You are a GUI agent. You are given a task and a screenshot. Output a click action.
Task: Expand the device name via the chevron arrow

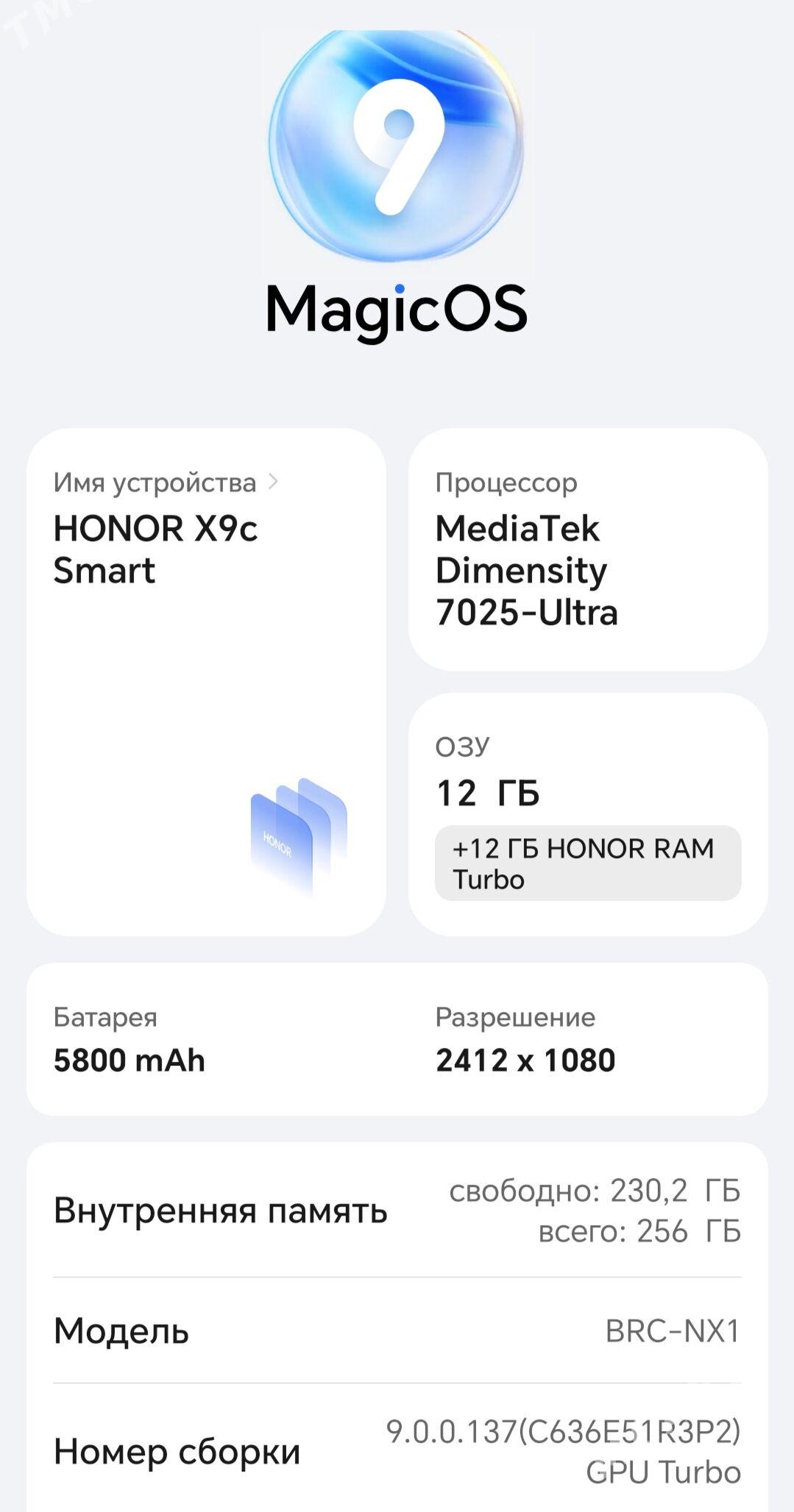[274, 483]
